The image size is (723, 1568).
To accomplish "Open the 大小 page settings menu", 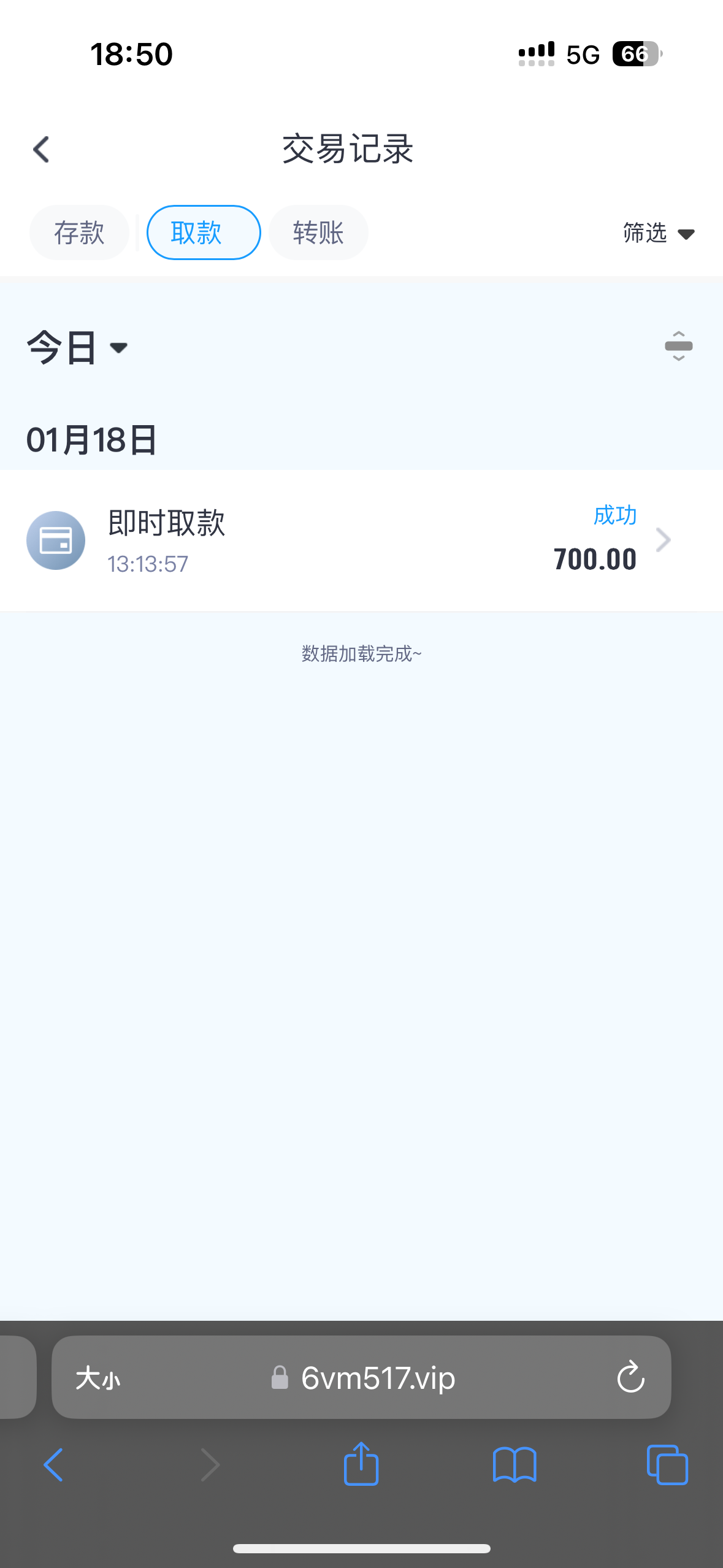I will tap(98, 1378).
